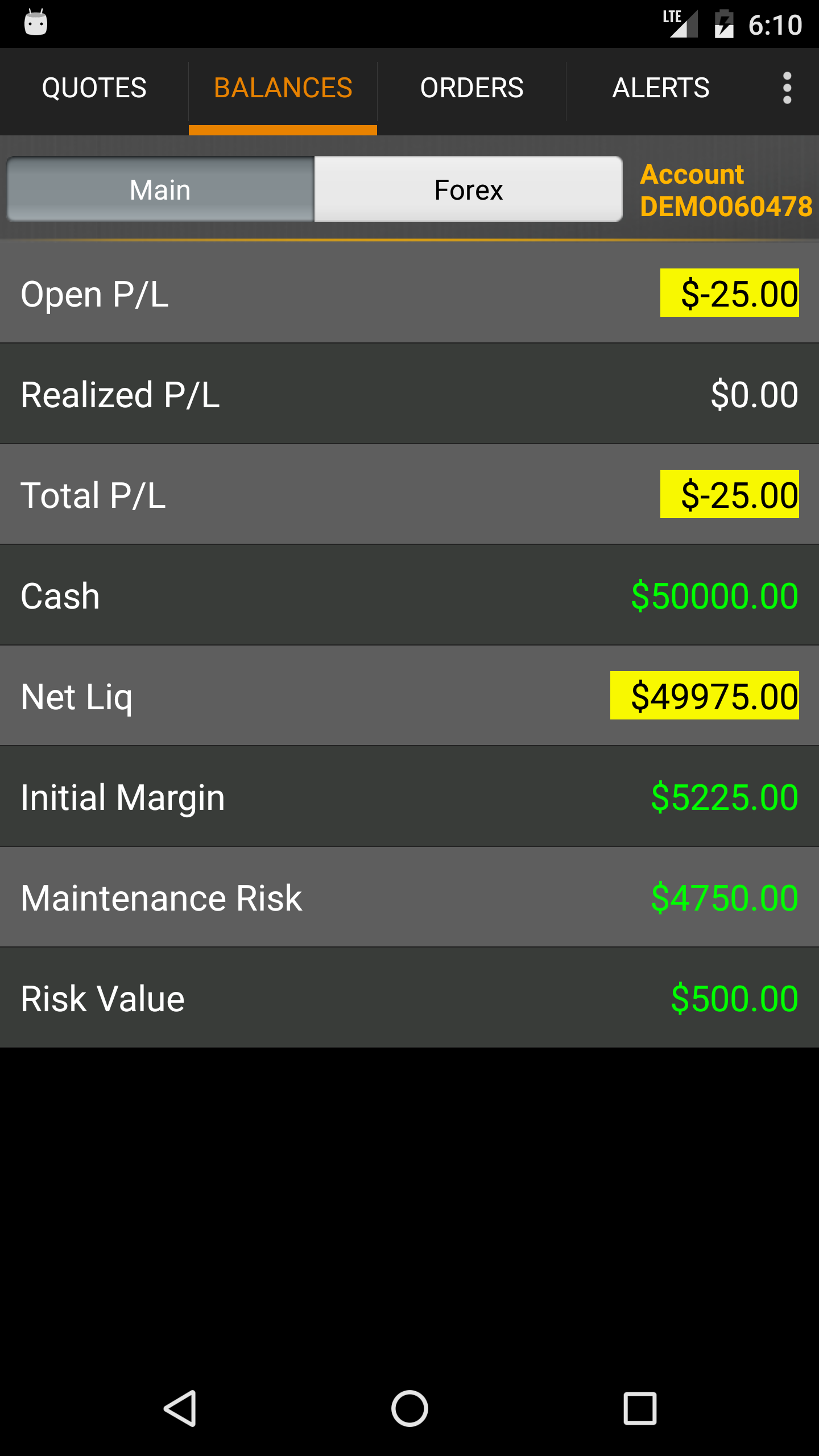Go to the Alerts tab
The width and height of the screenshot is (819, 1456).
pos(660,88)
